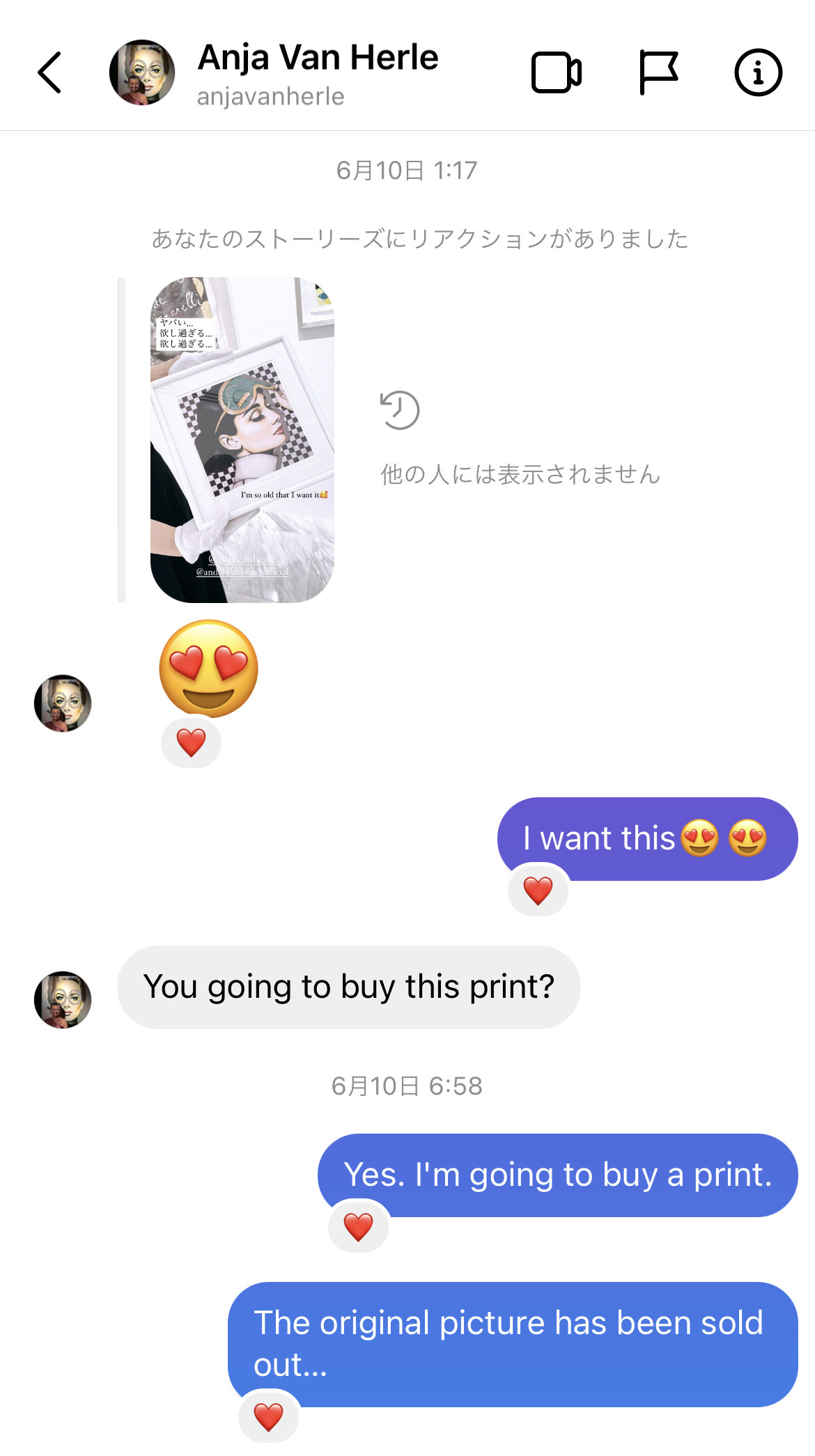Start a video call with Anja

(556, 72)
